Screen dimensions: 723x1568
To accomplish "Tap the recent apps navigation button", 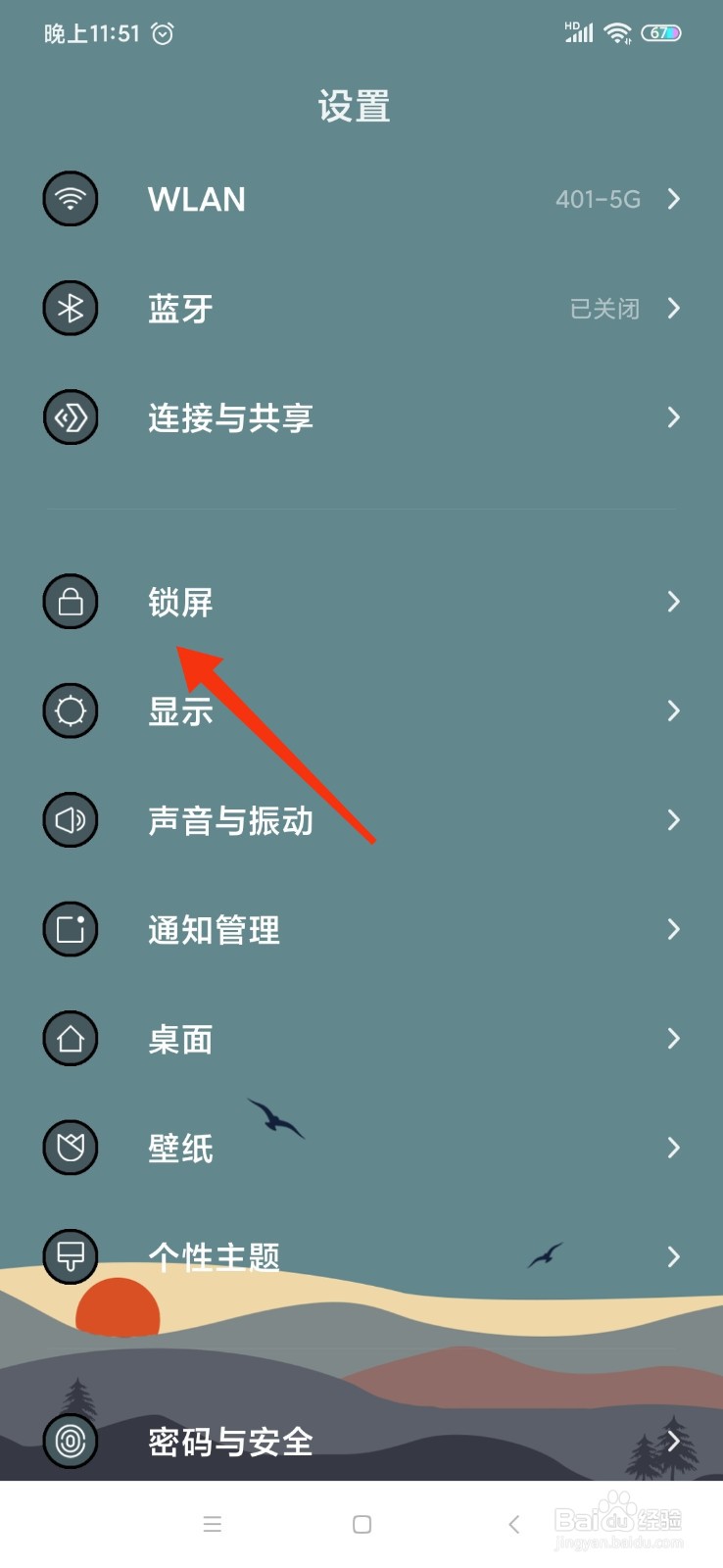I will (x=213, y=1524).
